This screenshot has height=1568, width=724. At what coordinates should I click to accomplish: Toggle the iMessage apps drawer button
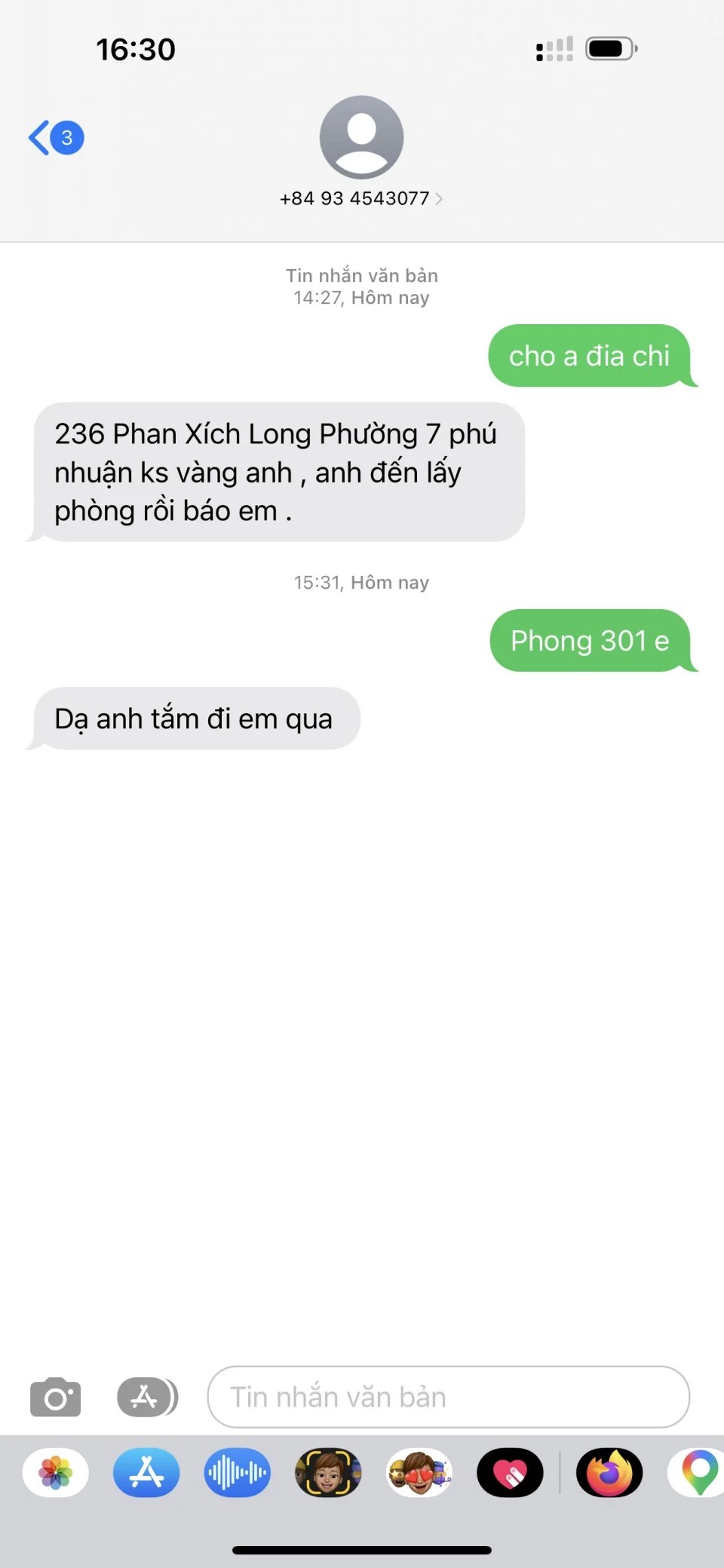click(x=147, y=1397)
